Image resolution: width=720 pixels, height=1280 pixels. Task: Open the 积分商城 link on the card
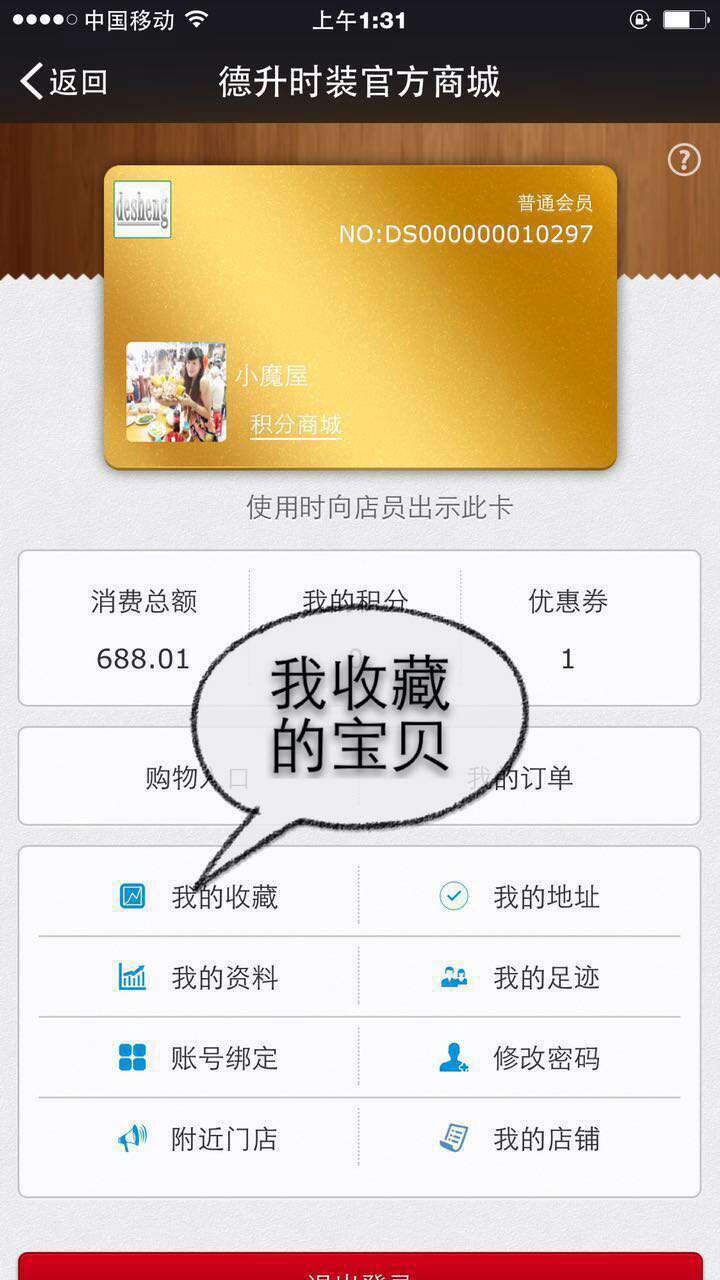coord(296,424)
